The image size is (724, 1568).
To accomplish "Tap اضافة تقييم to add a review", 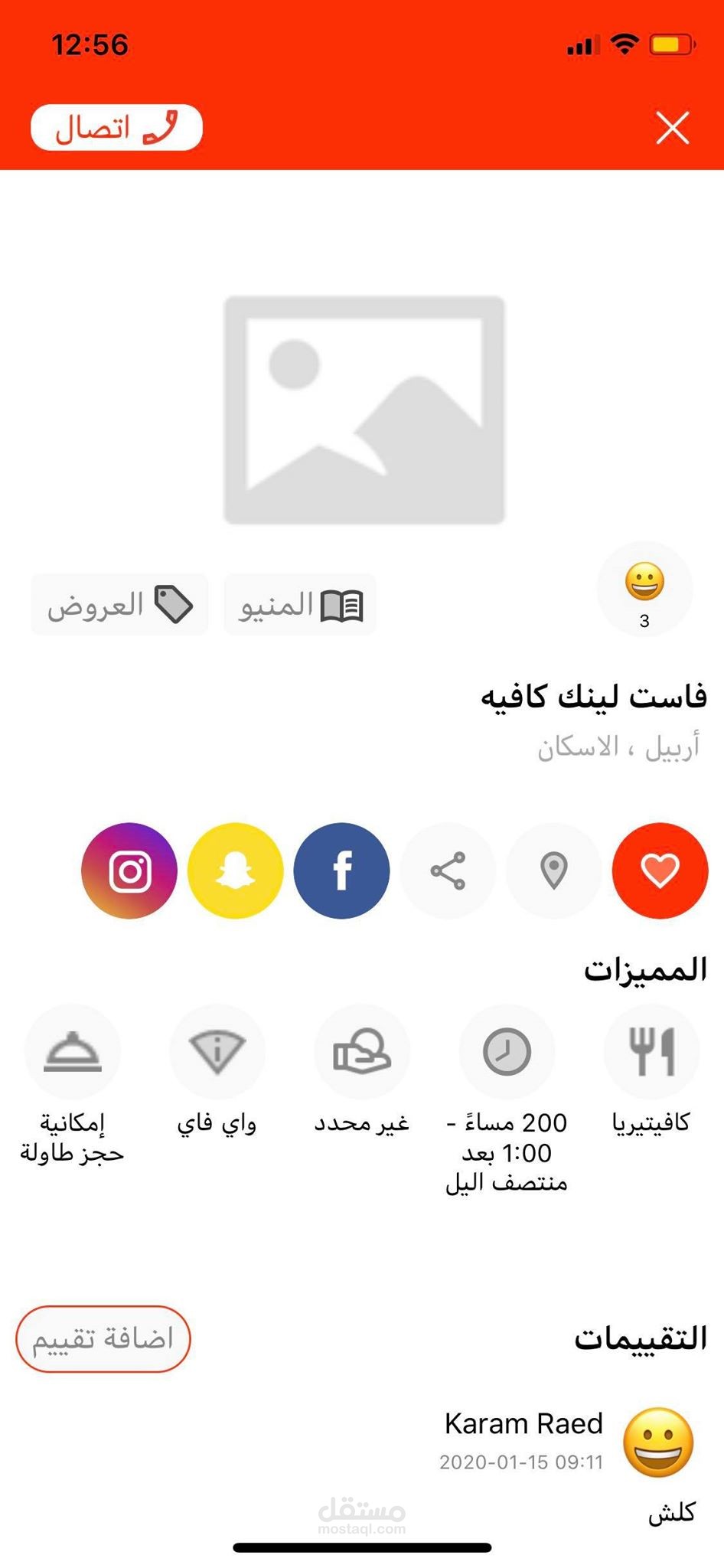I will point(103,1338).
